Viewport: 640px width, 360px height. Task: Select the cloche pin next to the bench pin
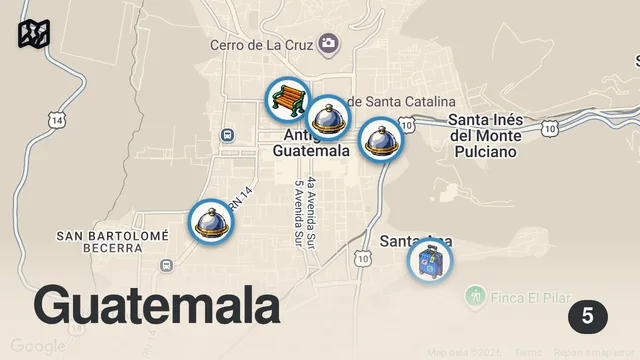pos(328,118)
